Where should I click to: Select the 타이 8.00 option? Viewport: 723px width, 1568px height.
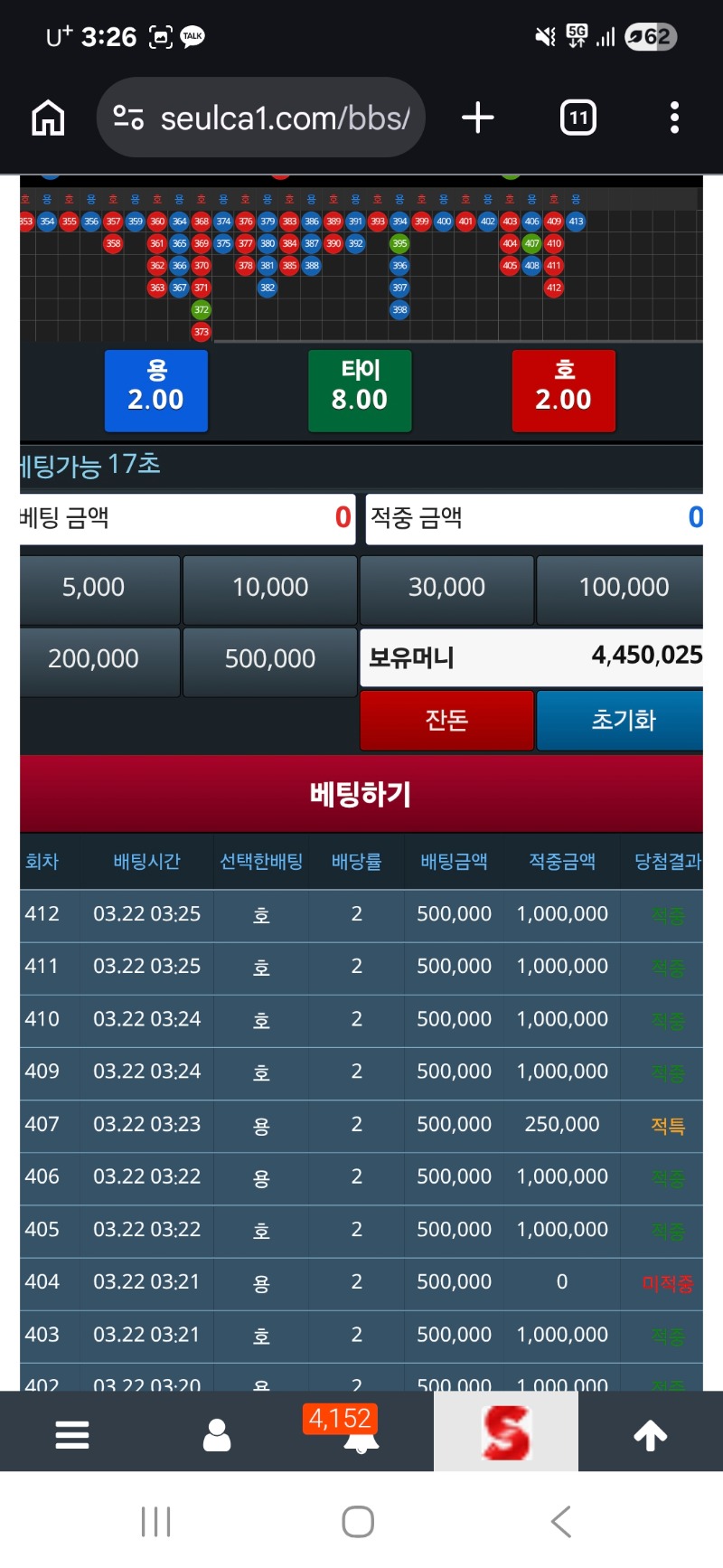360,391
